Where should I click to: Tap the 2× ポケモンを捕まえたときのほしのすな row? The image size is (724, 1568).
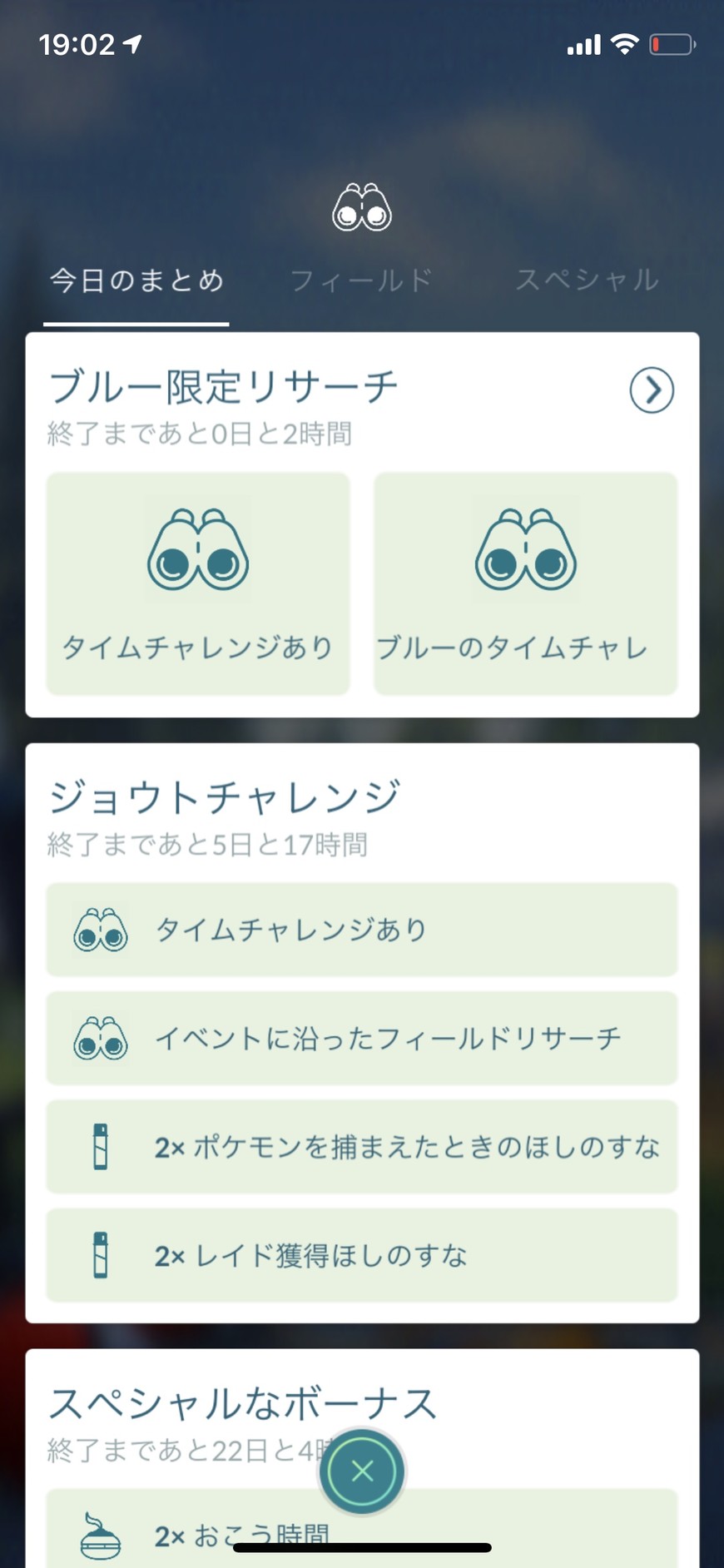pyautogui.click(x=362, y=1147)
